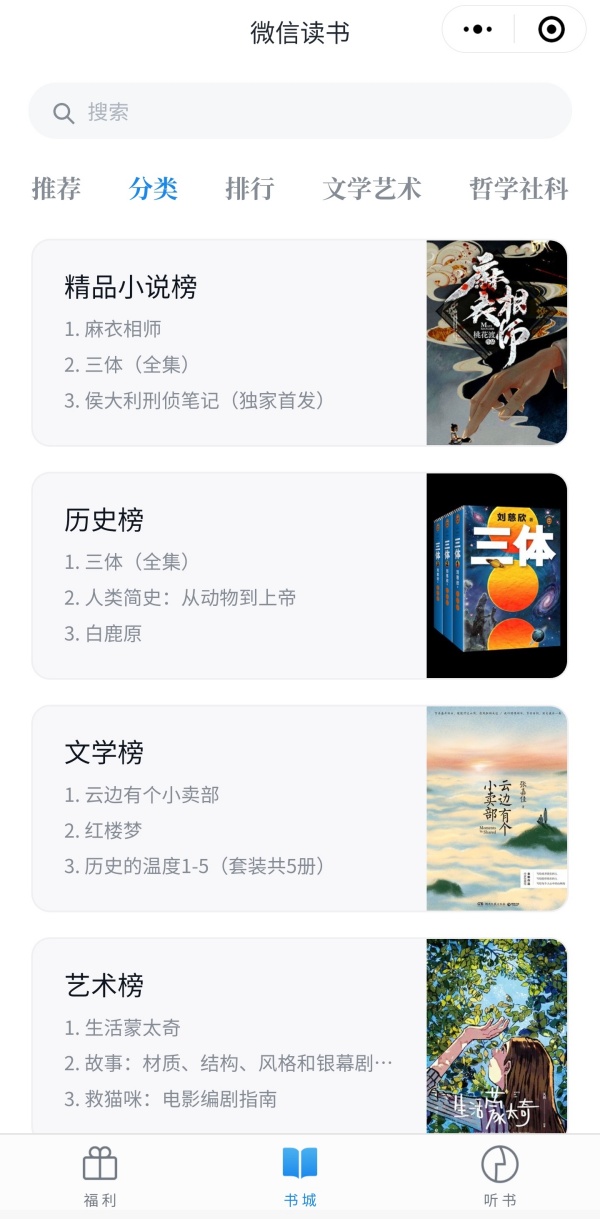Tap the 搜索 search box
This screenshot has height=1219, width=600.
click(300, 111)
